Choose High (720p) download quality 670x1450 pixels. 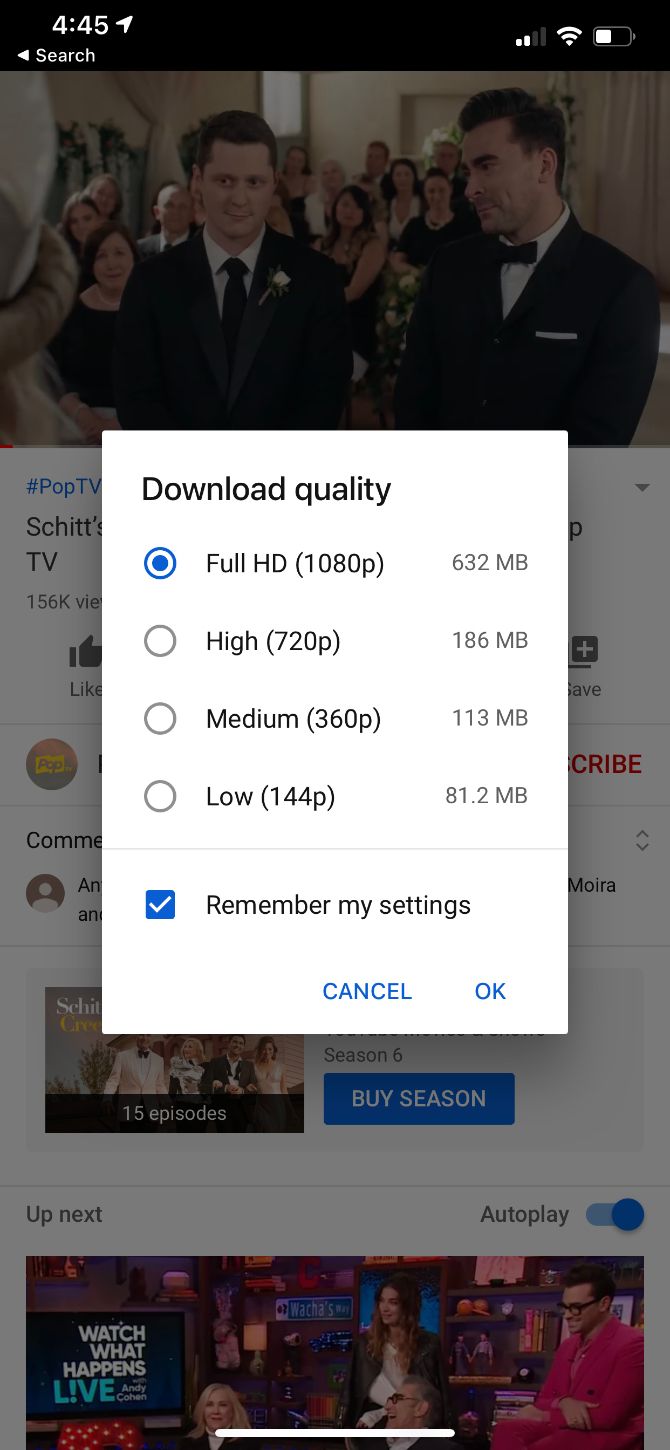[x=335, y=641]
